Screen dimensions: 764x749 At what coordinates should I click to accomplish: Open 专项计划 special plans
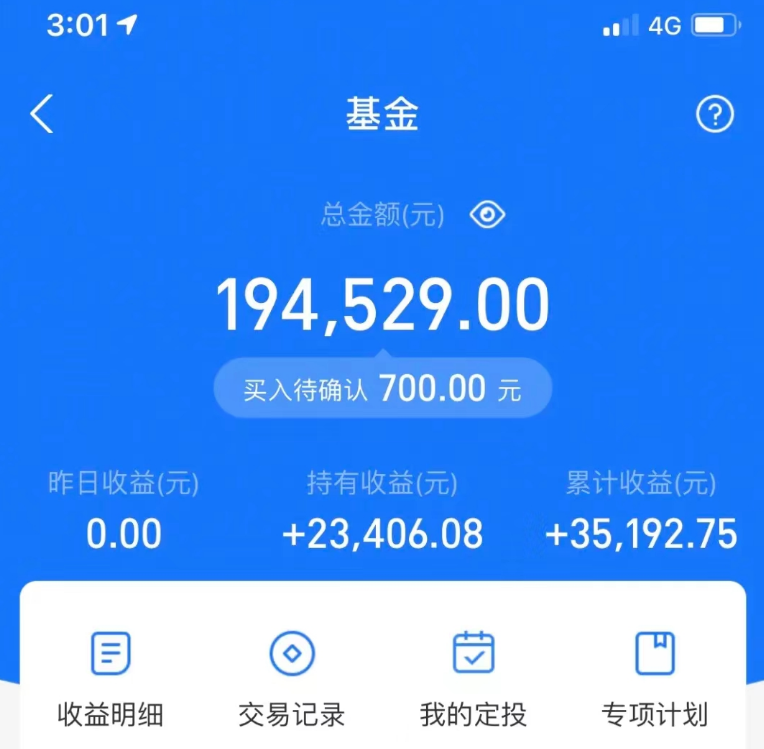click(655, 676)
